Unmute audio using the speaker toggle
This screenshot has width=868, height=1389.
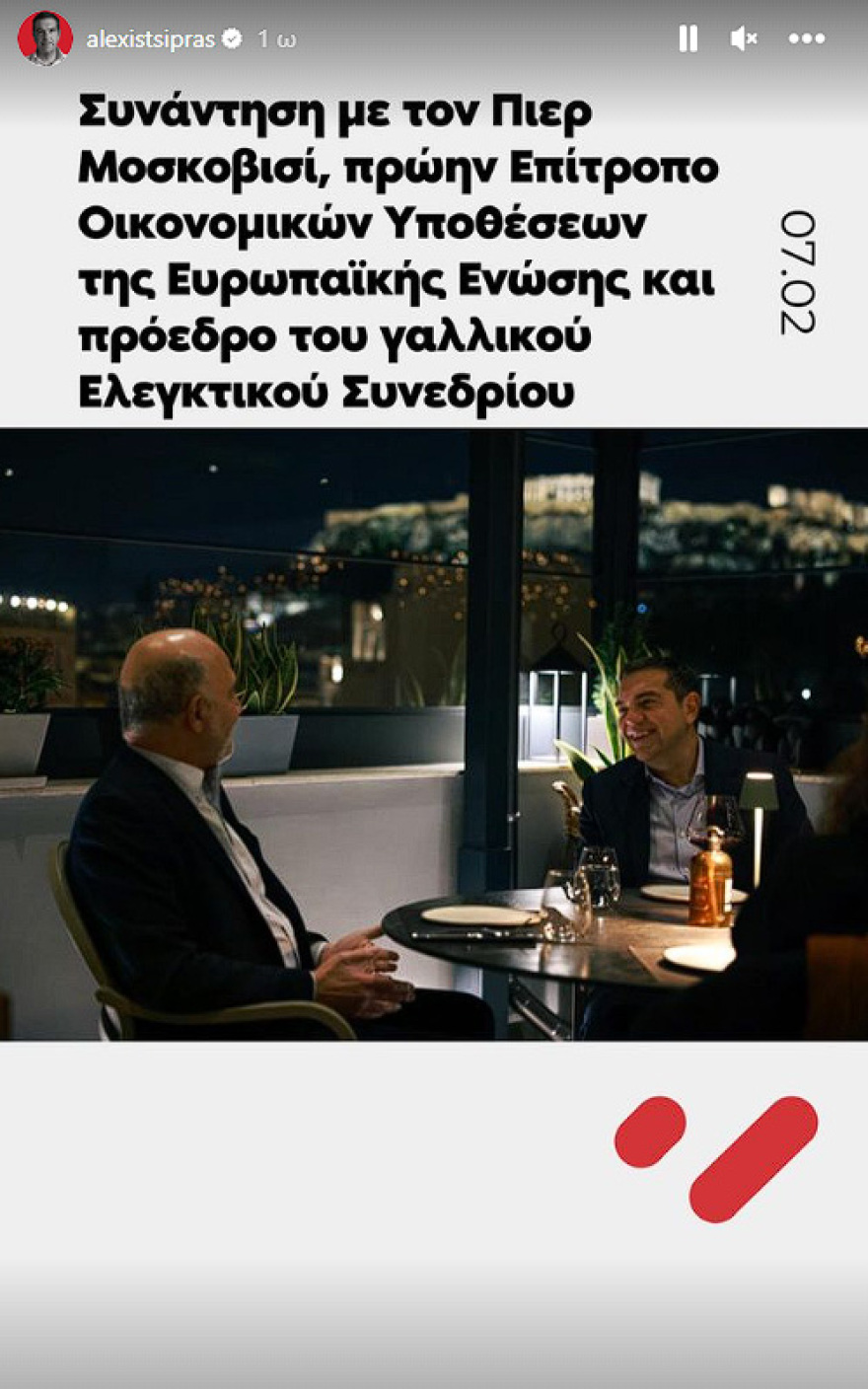point(744,38)
